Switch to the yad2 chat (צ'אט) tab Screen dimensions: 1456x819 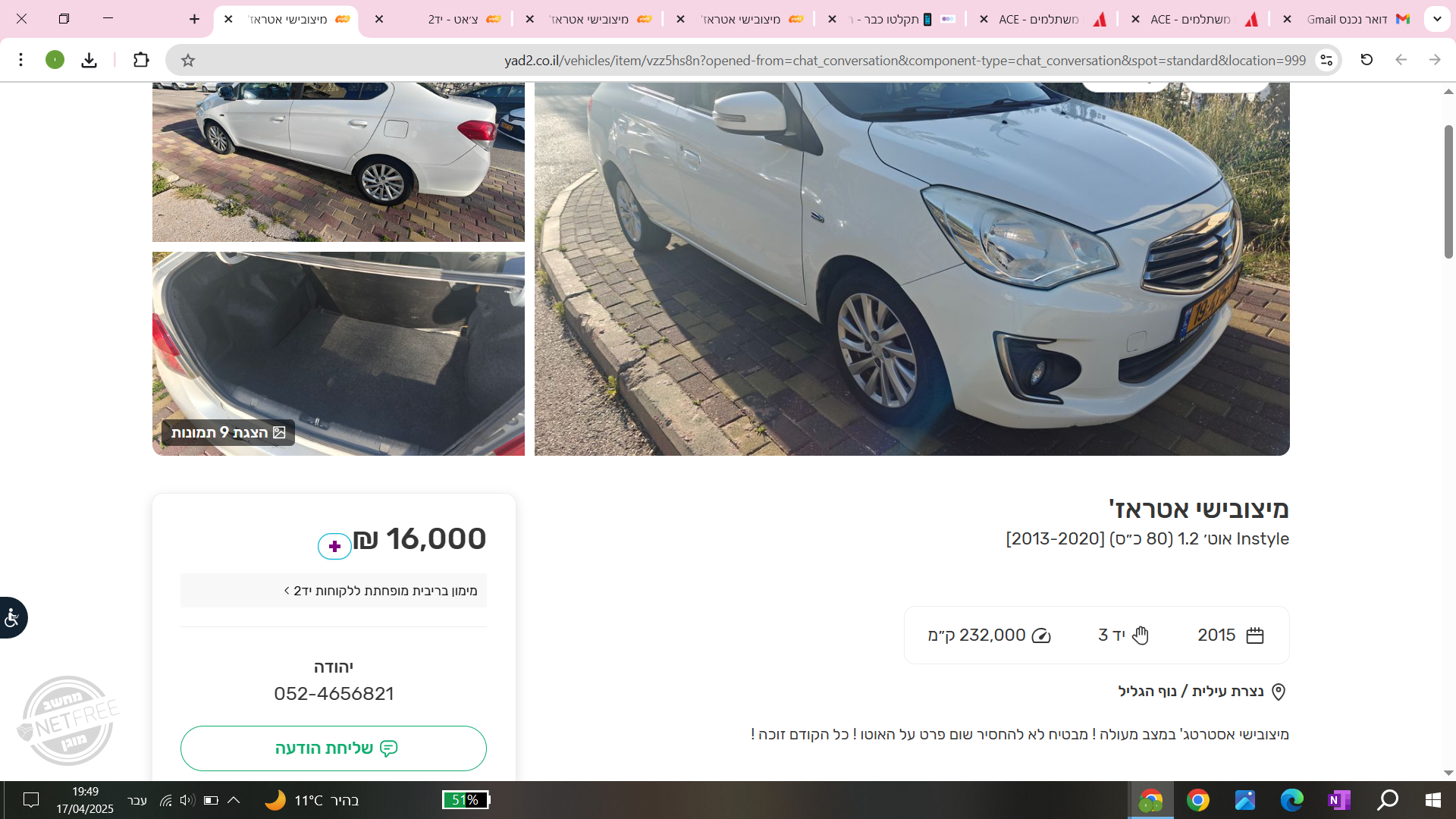point(455,19)
